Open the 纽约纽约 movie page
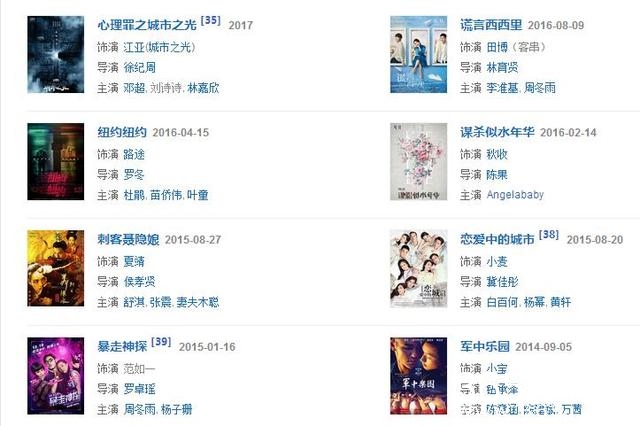This screenshot has height=426, width=640. click(122, 131)
